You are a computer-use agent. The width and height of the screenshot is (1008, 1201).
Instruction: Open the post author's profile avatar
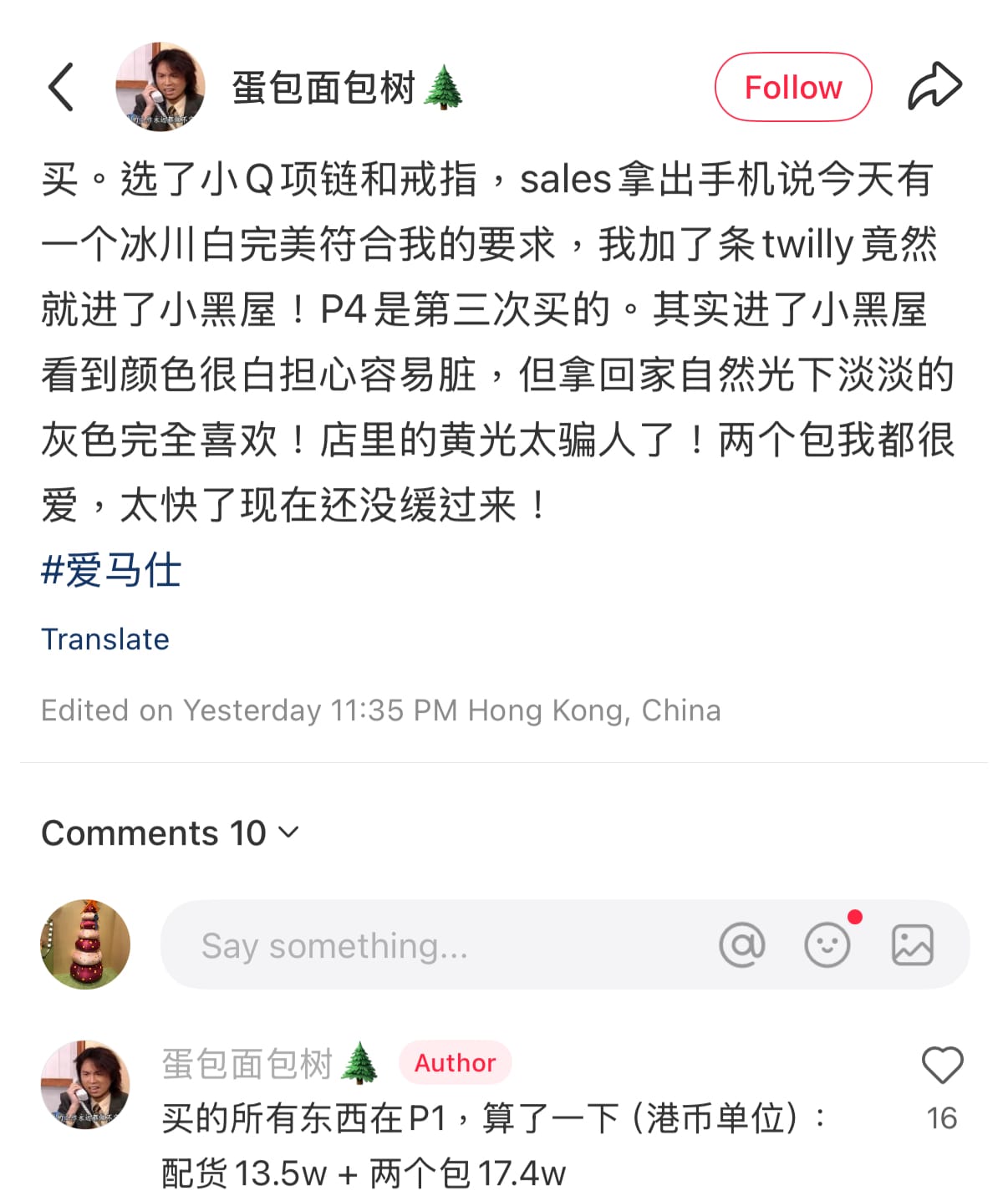point(160,87)
